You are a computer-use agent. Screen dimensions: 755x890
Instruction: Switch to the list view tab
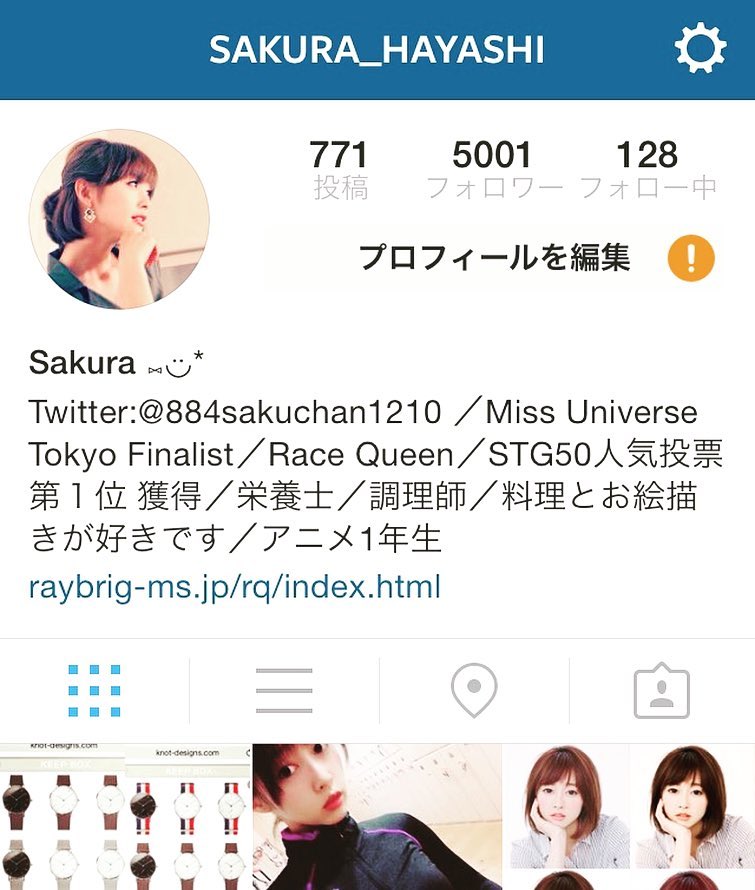pyautogui.click(x=284, y=690)
